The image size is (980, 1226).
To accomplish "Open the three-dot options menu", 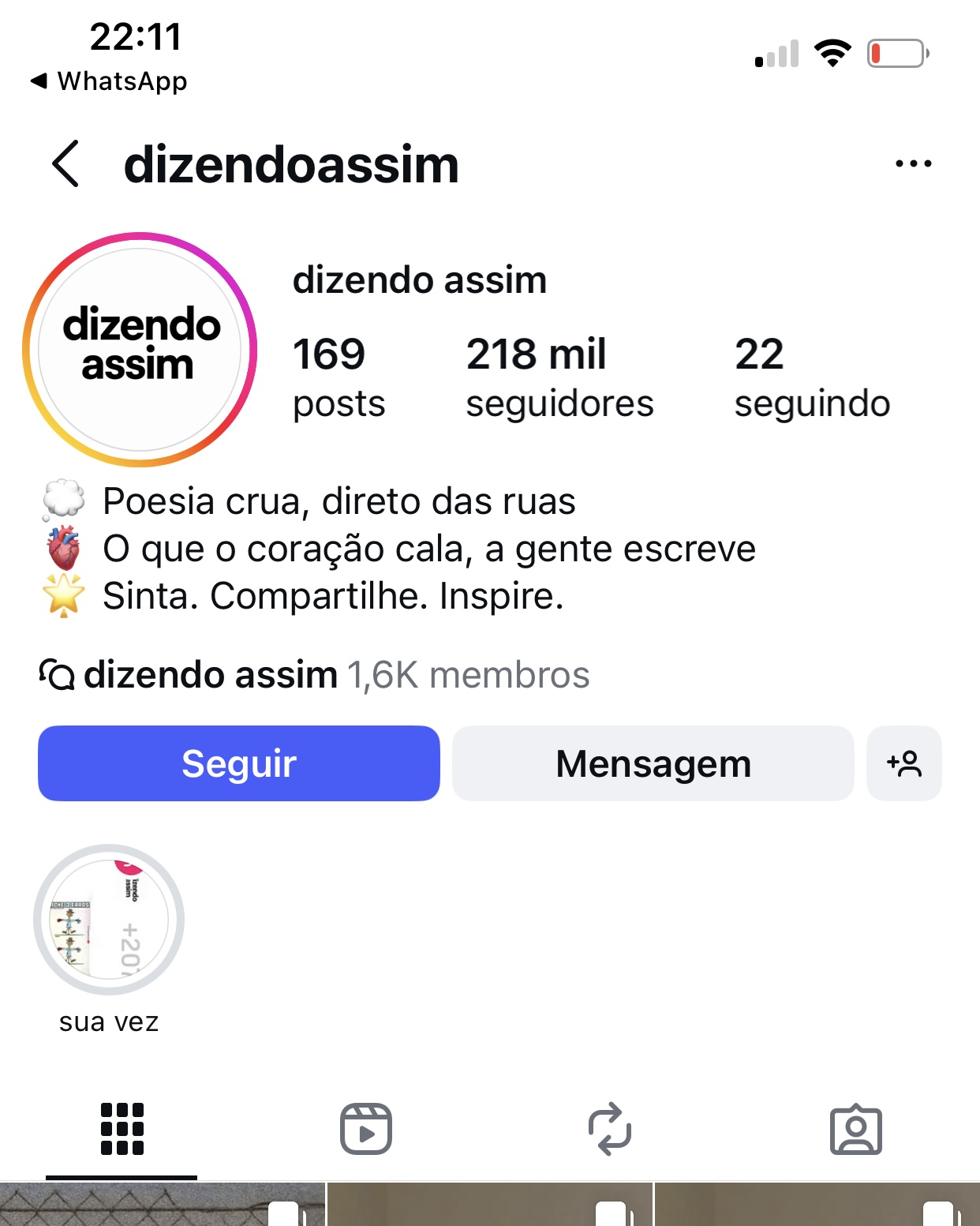I will (x=913, y=163).
